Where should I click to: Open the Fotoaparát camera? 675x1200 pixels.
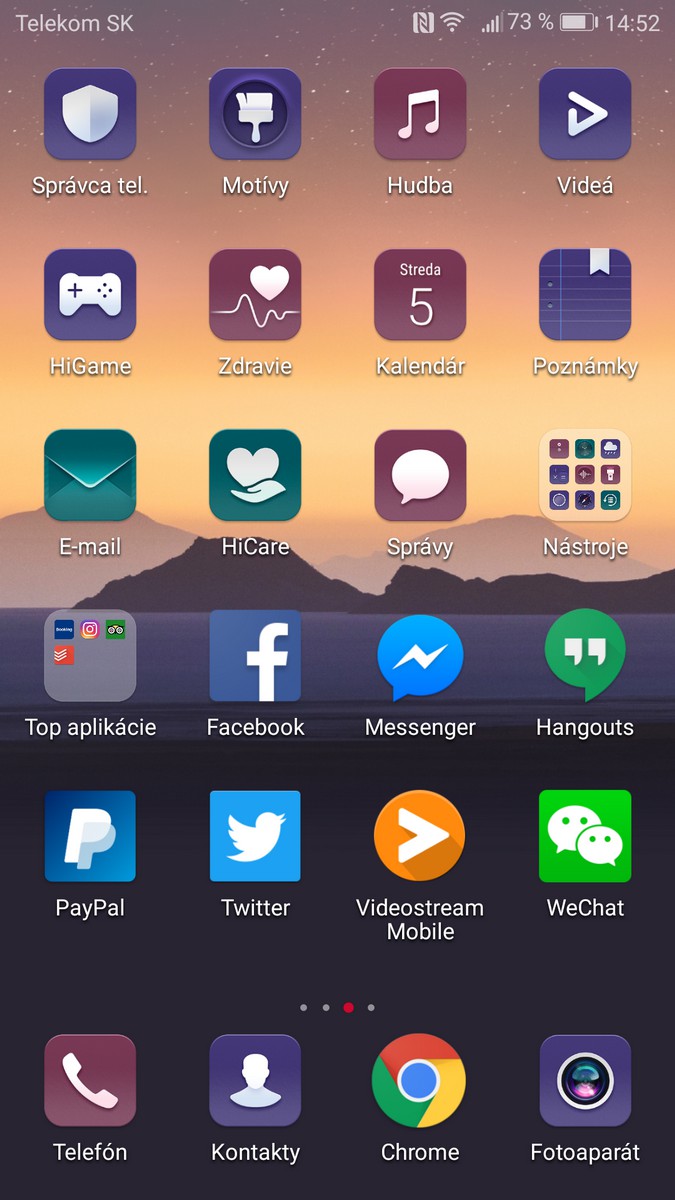coord(585,1081)
